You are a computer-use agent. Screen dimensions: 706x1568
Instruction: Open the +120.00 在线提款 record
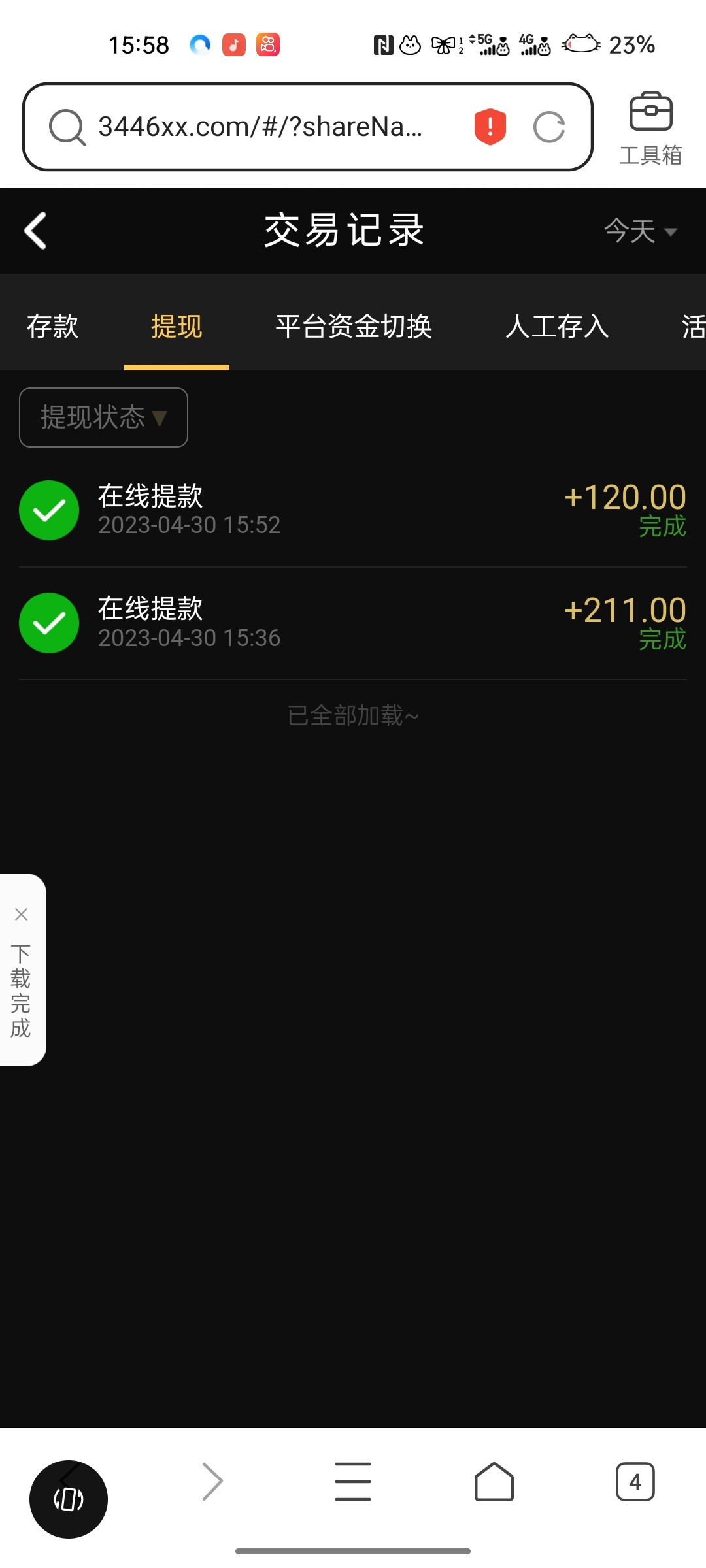(353, 510)
